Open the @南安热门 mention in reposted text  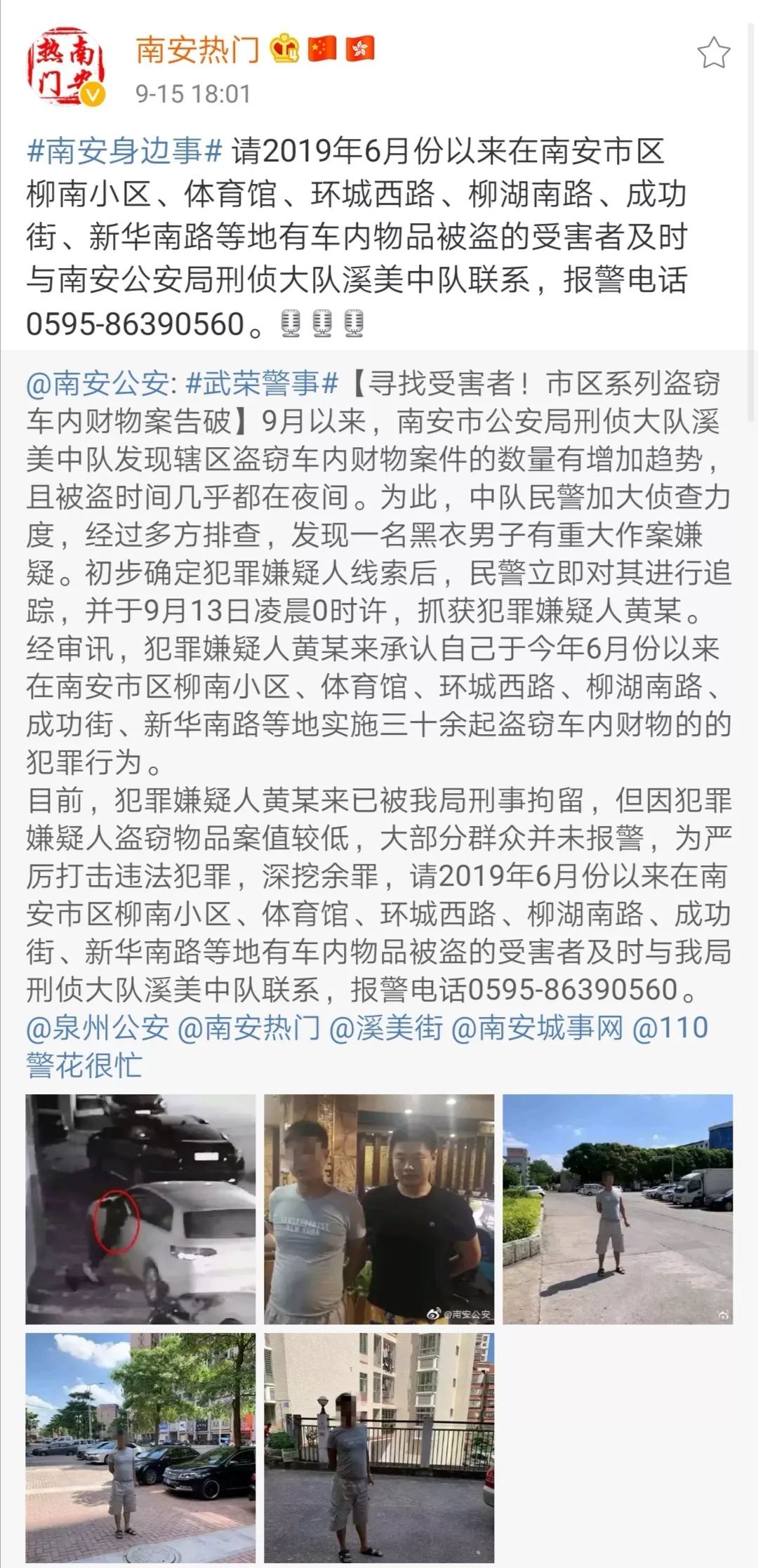point(249,1028)
